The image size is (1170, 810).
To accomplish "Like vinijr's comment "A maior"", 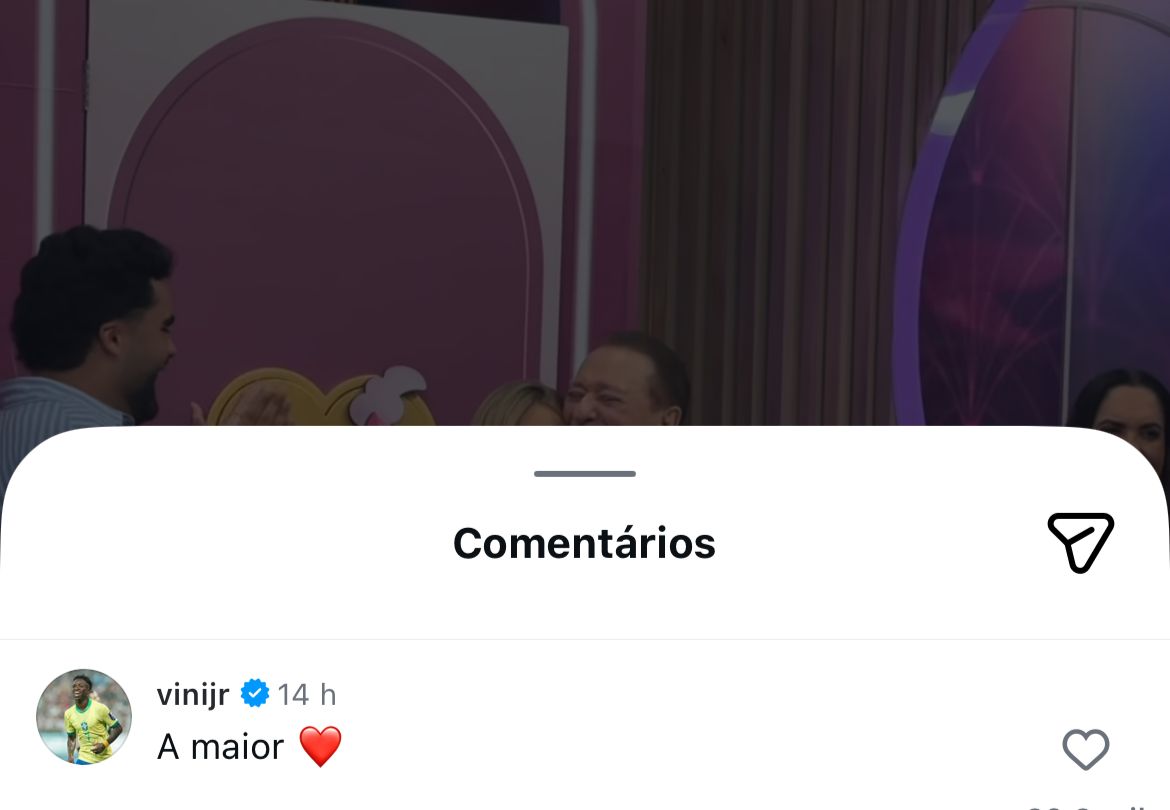I will tap(1085, 749).
